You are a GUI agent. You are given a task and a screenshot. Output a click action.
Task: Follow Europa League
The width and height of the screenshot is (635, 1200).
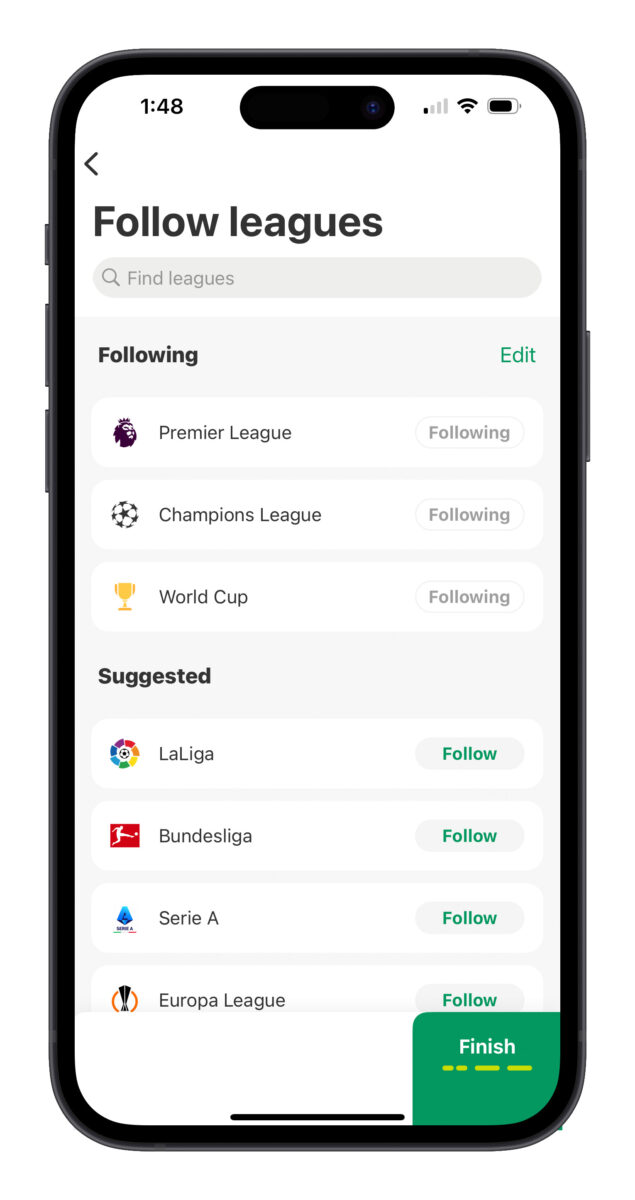(469, 998)
